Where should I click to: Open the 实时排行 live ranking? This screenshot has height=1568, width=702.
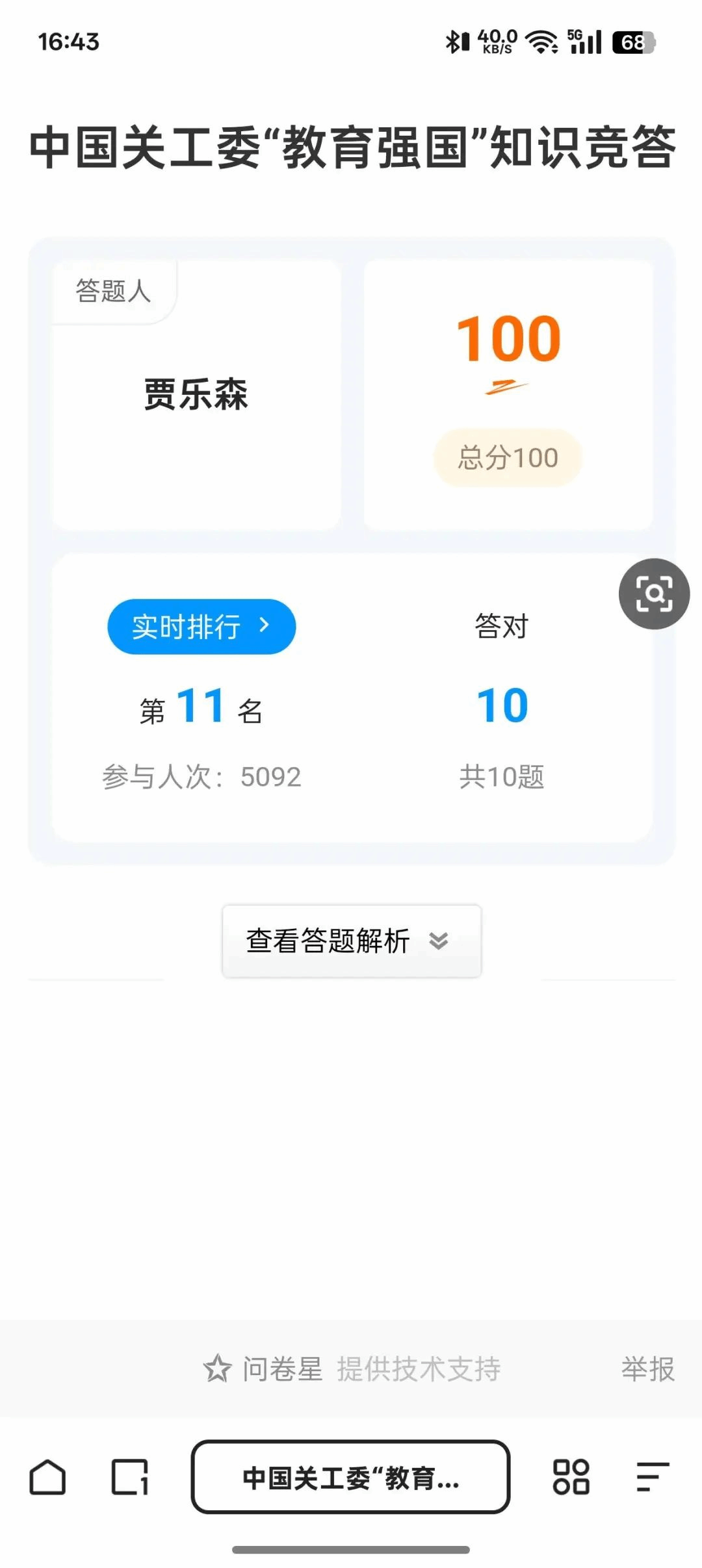click(x=201, y=626)
